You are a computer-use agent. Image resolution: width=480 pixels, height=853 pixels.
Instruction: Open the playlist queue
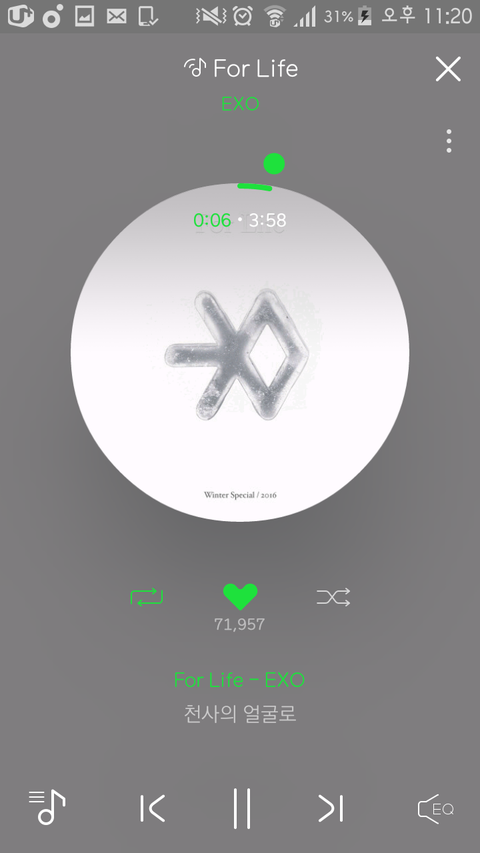pyautogui.click(x=47, y=807)
